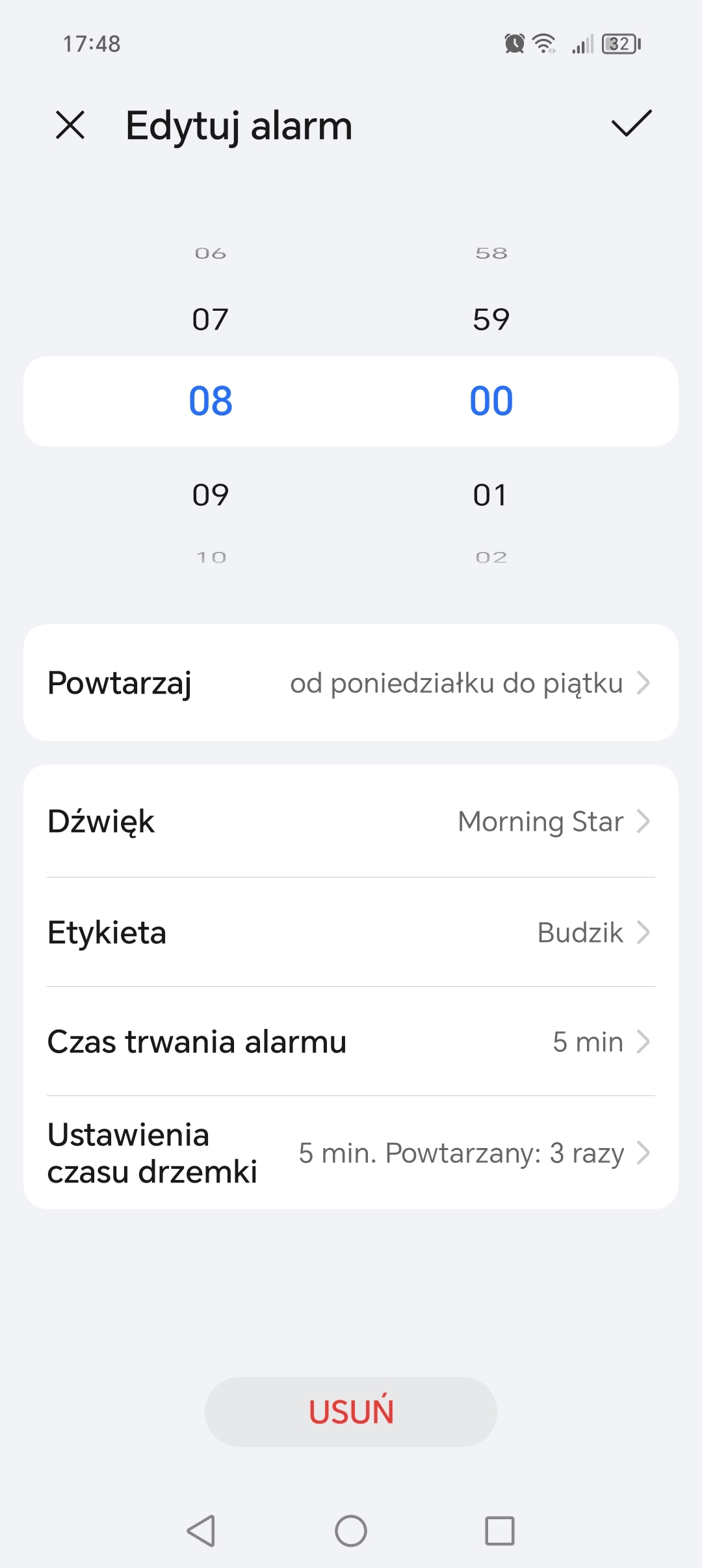Confirm alarm changes with the checkmark
The height and width of the screenshot is (1568, 702).
coord(631,124)
